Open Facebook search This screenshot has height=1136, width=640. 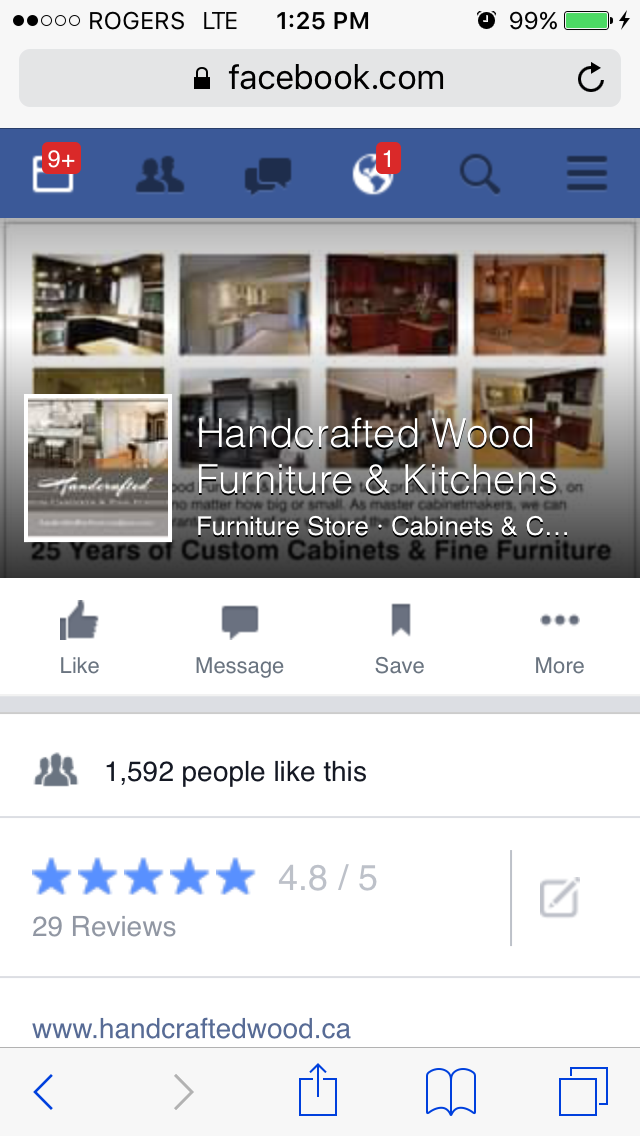[x=480, y=175]
